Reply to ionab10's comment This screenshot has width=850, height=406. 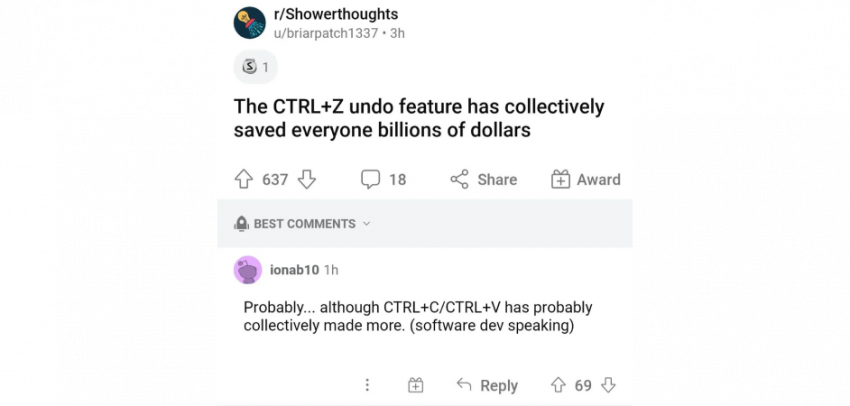tap(487, 385)
